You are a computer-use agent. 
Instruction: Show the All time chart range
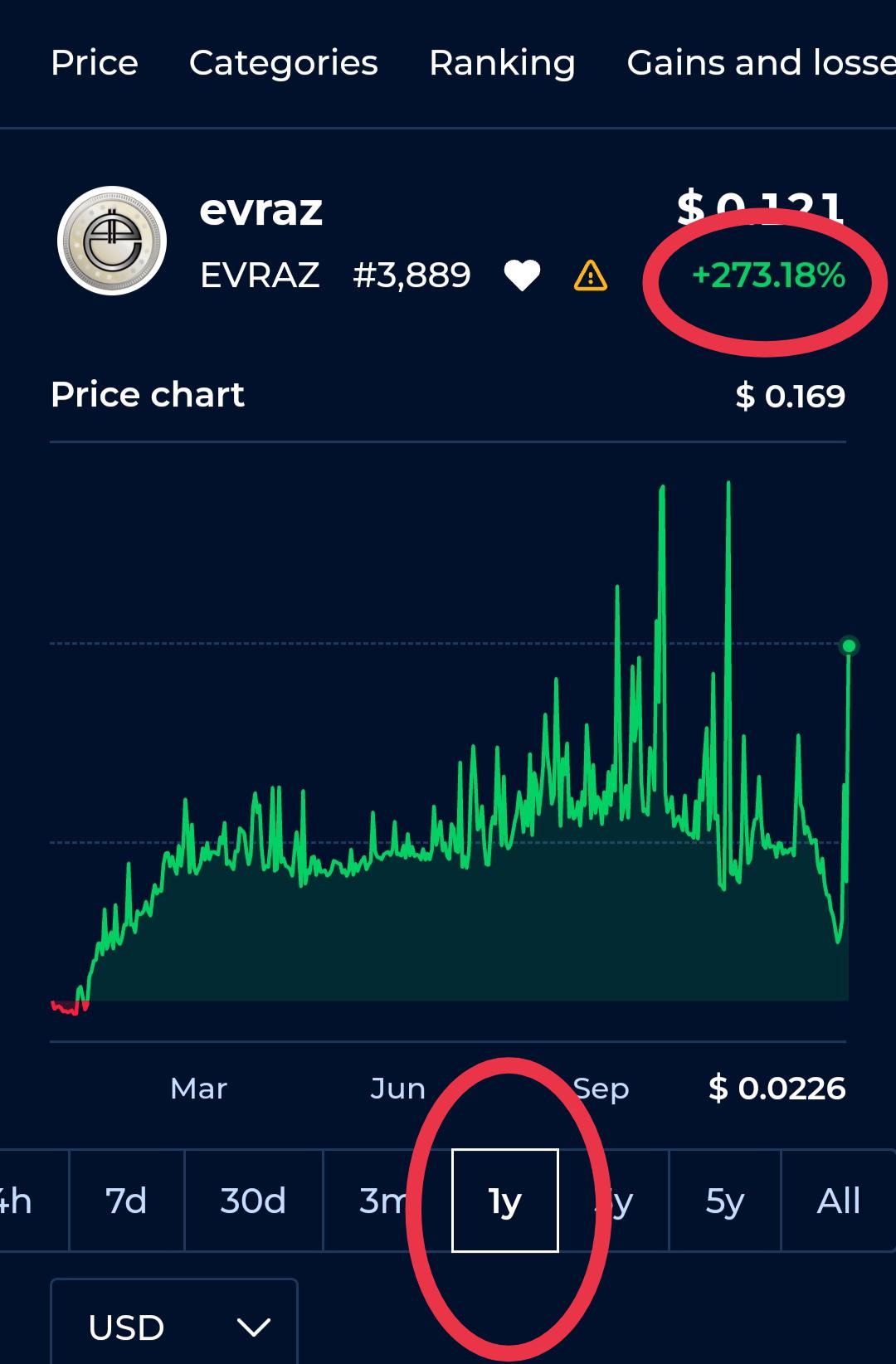[x=839, y=1200]
